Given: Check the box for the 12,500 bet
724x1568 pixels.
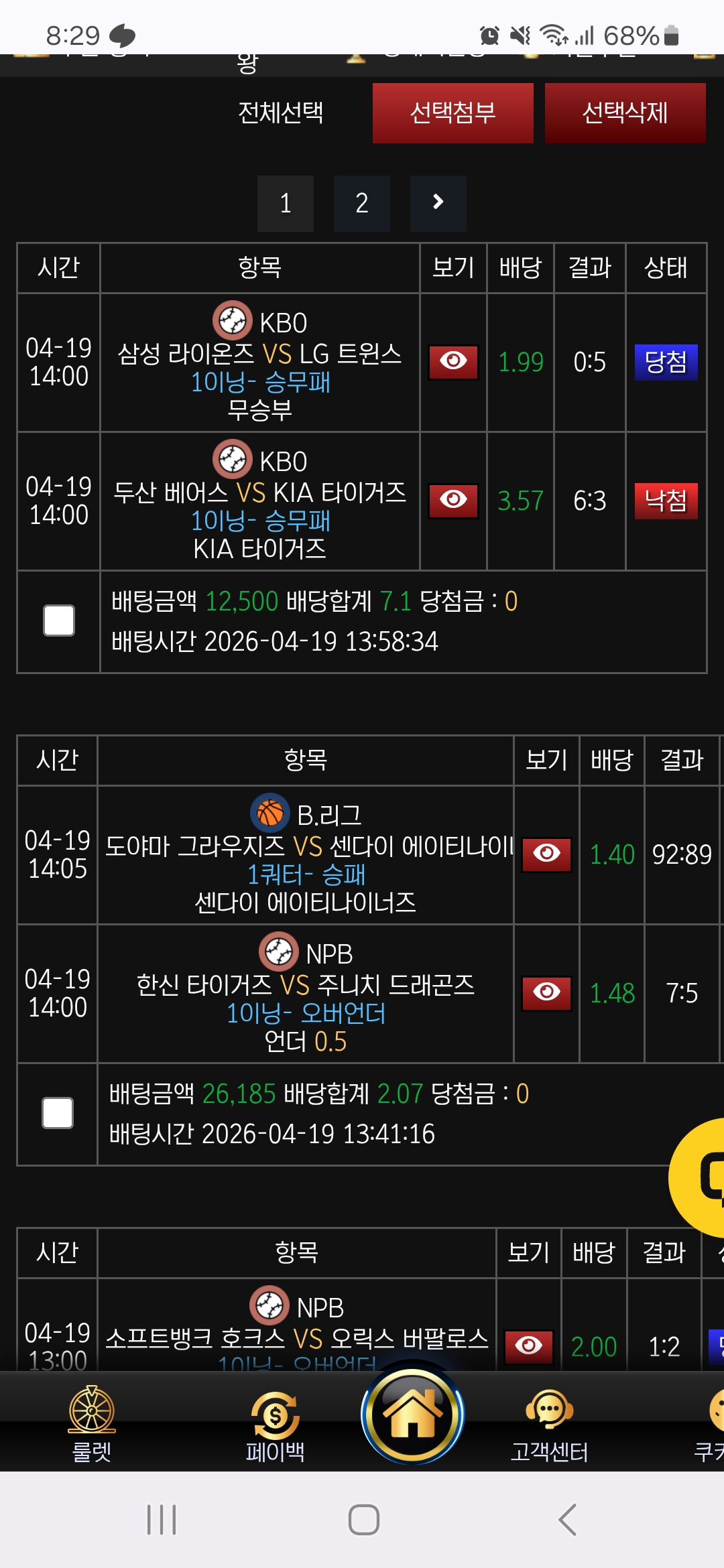Looking at the screenshot, I should [59, 620].
